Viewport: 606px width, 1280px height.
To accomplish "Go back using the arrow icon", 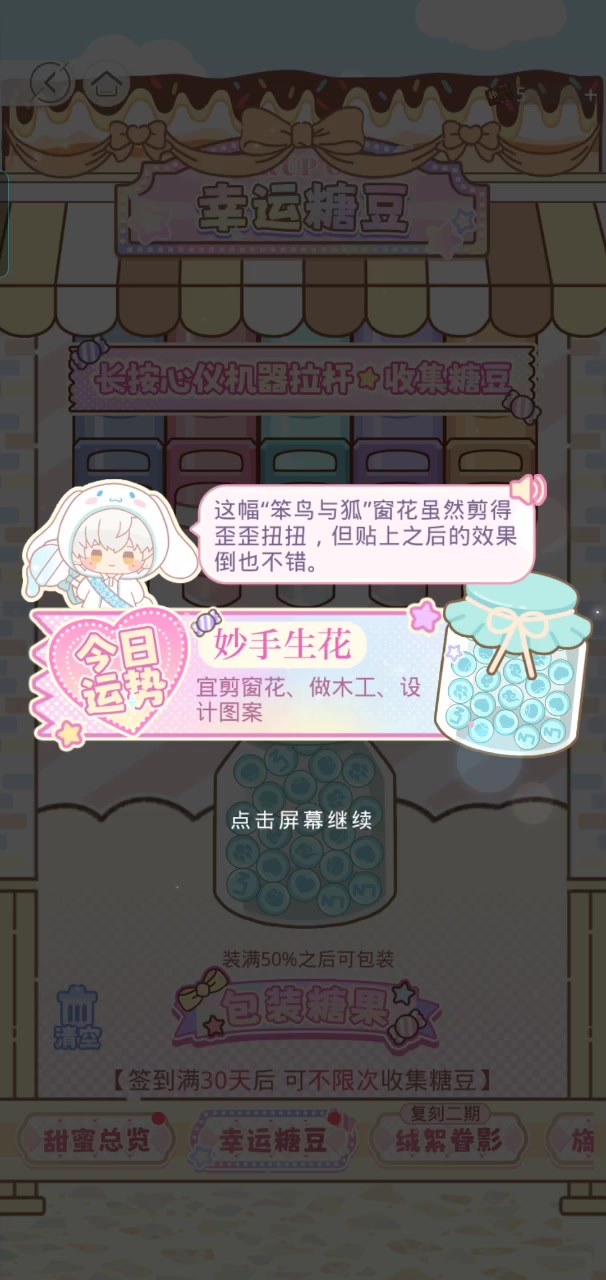I will coord(50,83).
